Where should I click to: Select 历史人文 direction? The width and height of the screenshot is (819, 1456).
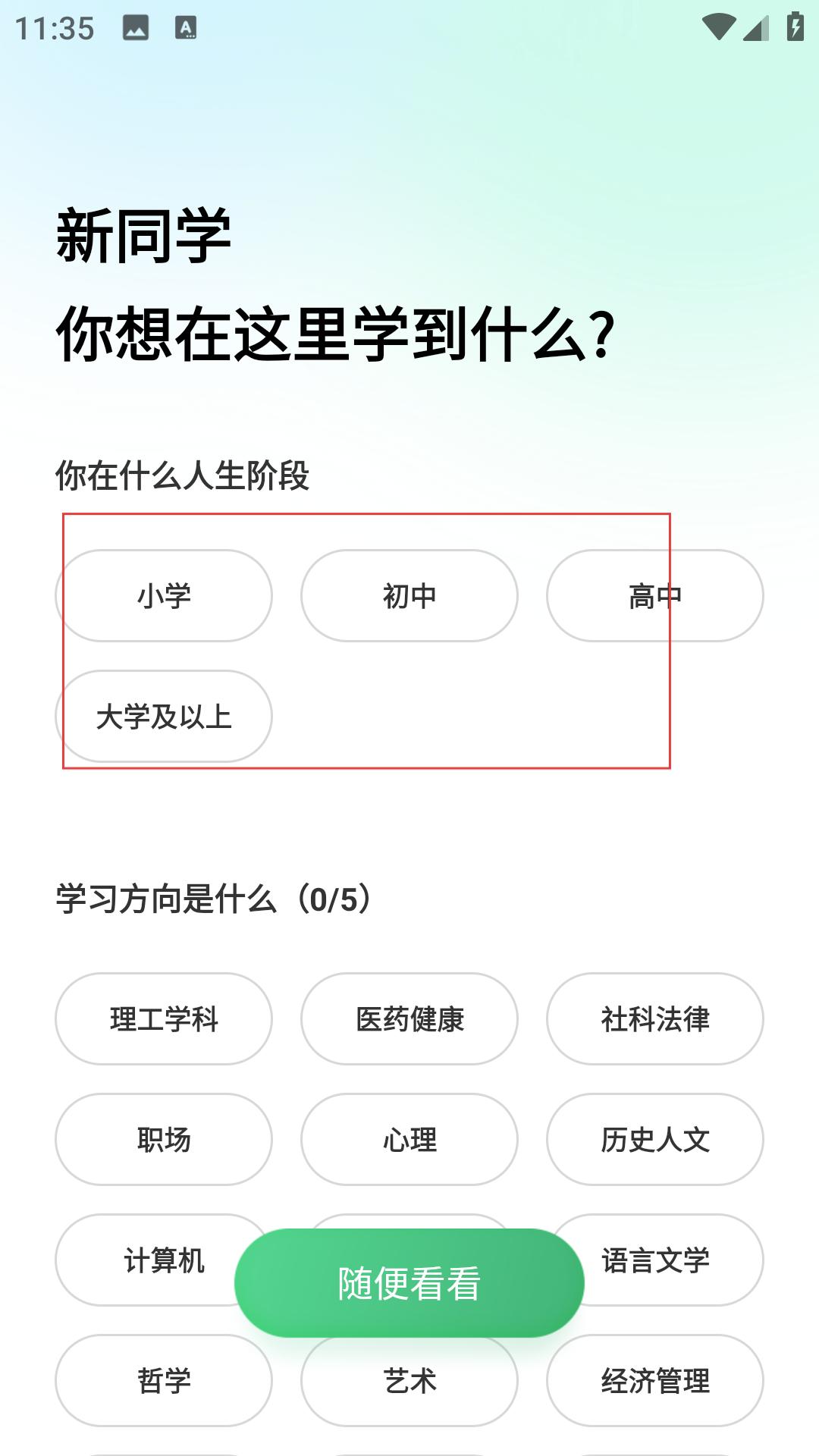(x=655, y=1139)
